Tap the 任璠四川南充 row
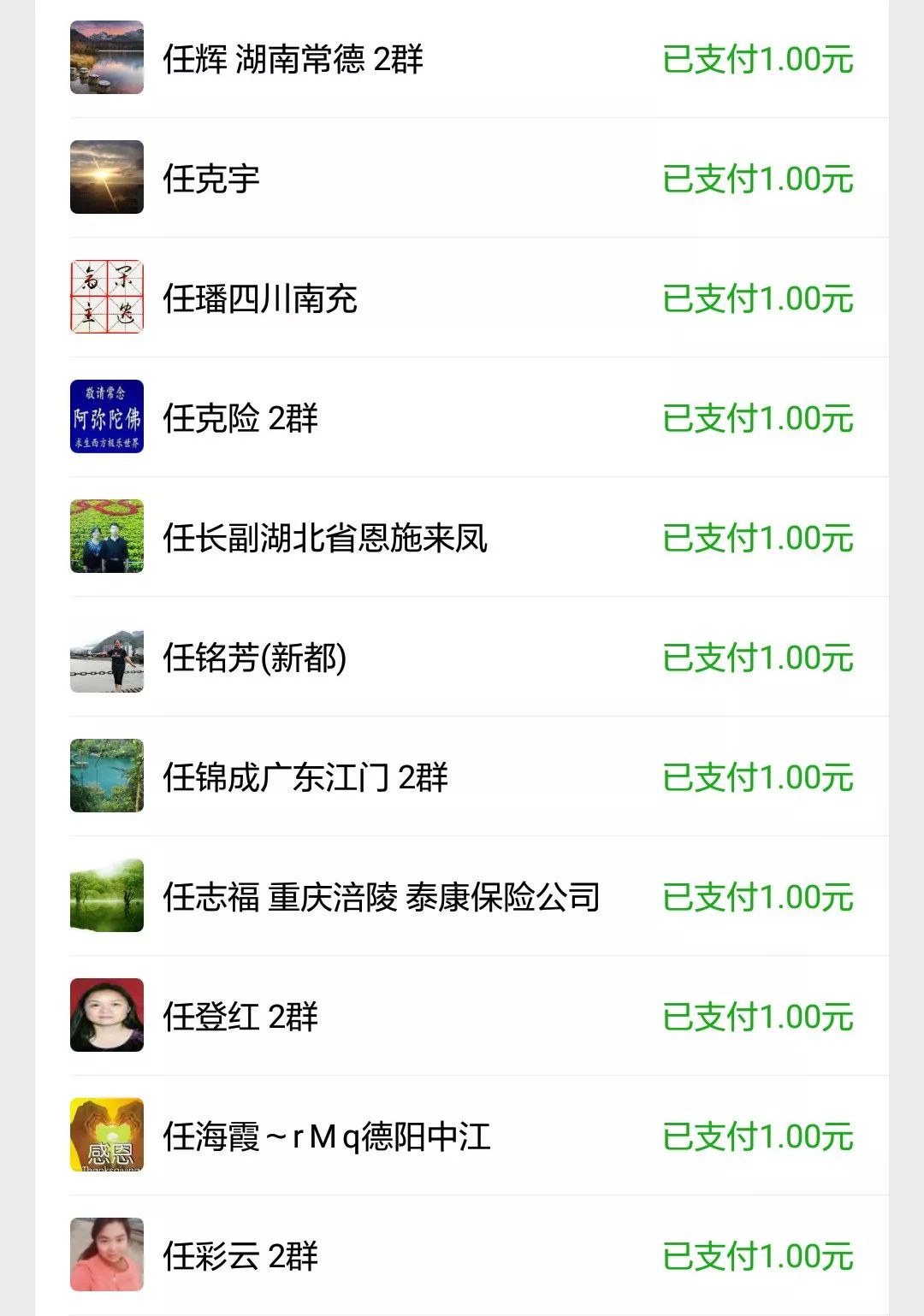Viewport: 924px width, 1316px height. coord(260,298)
